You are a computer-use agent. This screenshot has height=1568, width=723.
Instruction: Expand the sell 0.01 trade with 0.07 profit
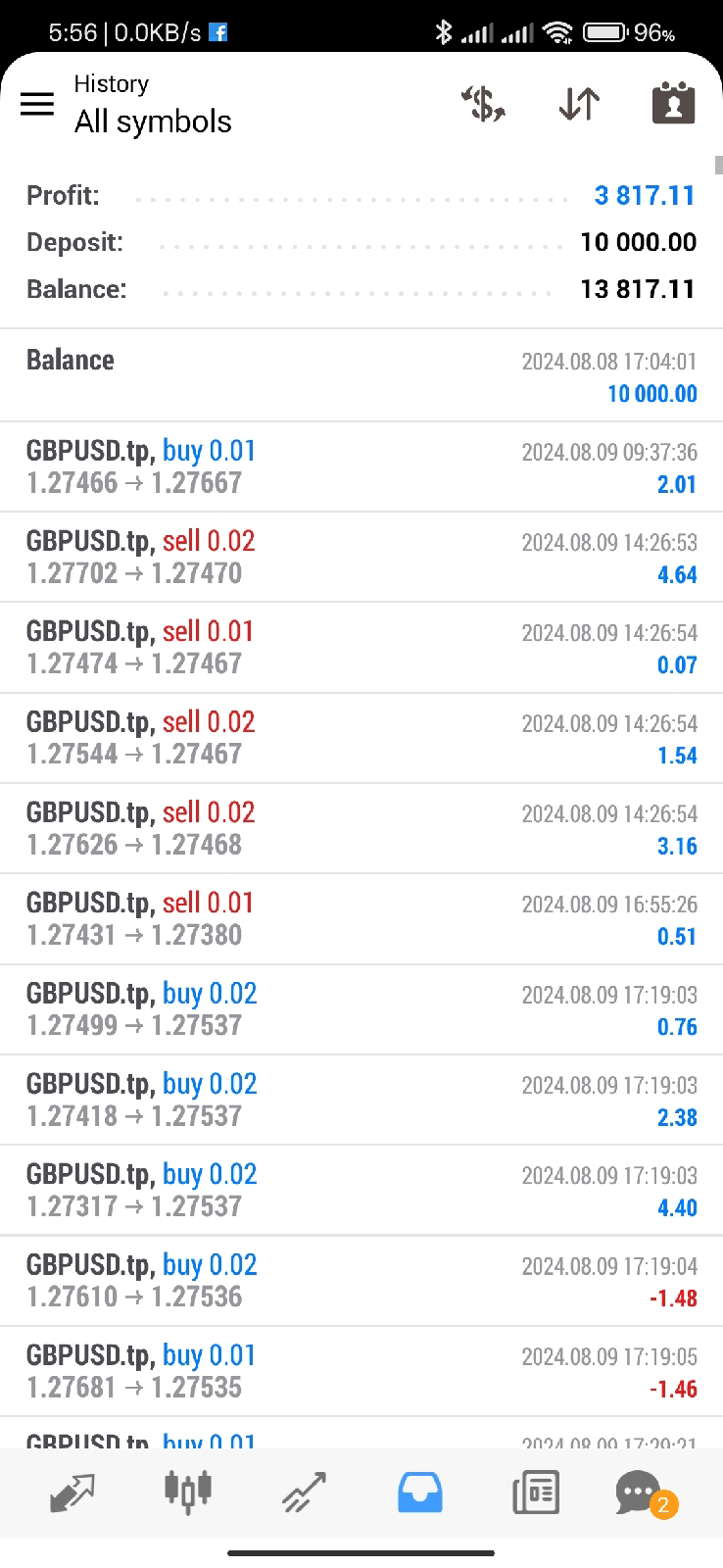click(x=361, y=647)
